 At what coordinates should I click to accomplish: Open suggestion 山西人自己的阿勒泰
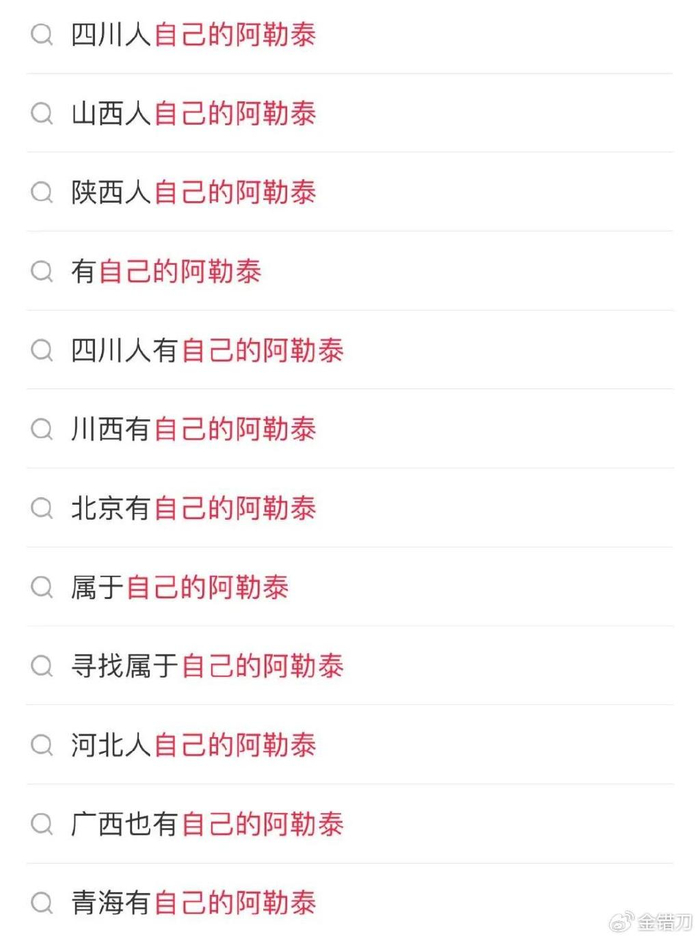[350, 113]
